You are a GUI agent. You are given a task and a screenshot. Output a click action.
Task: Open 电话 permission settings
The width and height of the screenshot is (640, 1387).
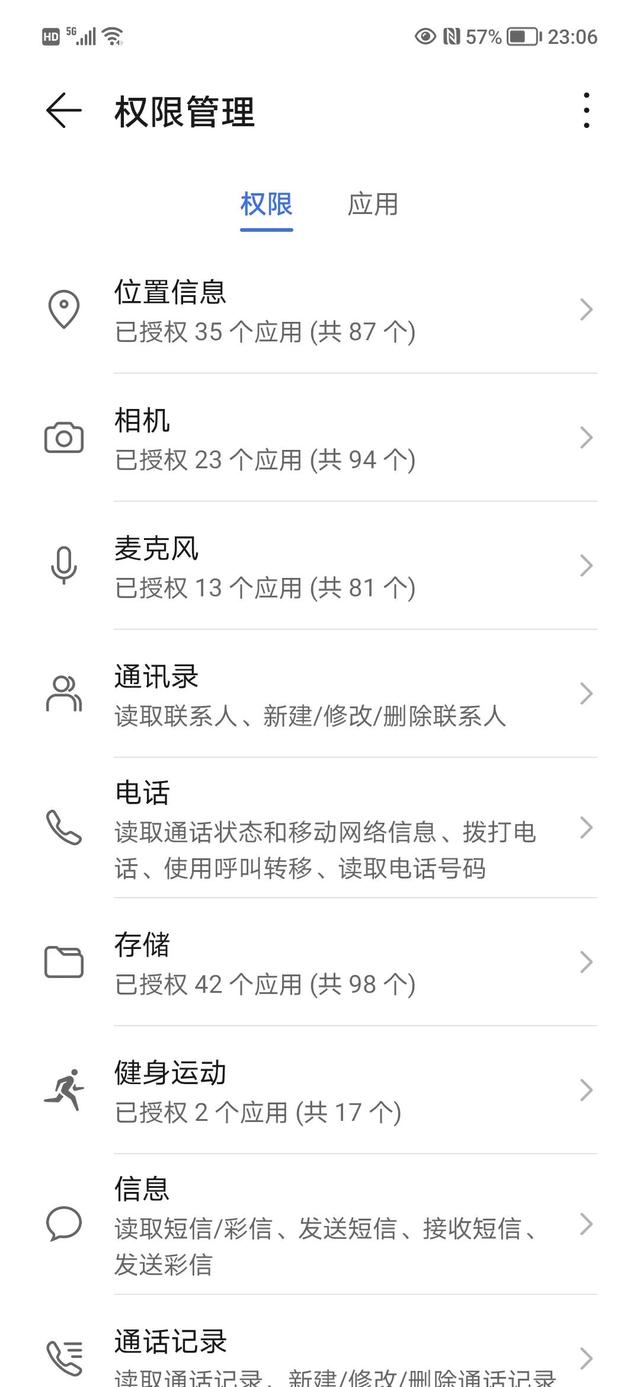[320, 828]
